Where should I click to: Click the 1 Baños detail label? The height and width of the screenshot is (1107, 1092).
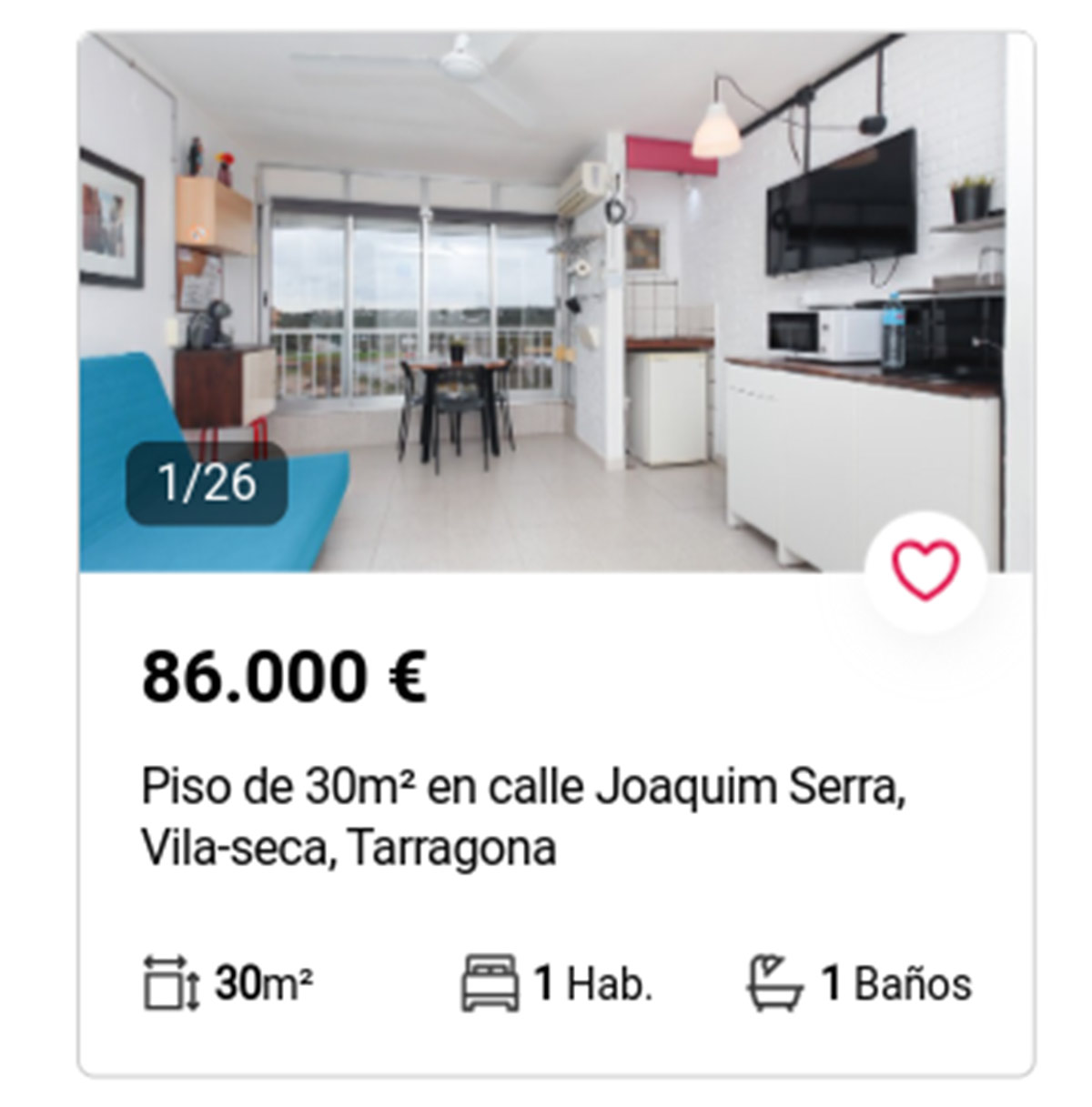point(895,981)
